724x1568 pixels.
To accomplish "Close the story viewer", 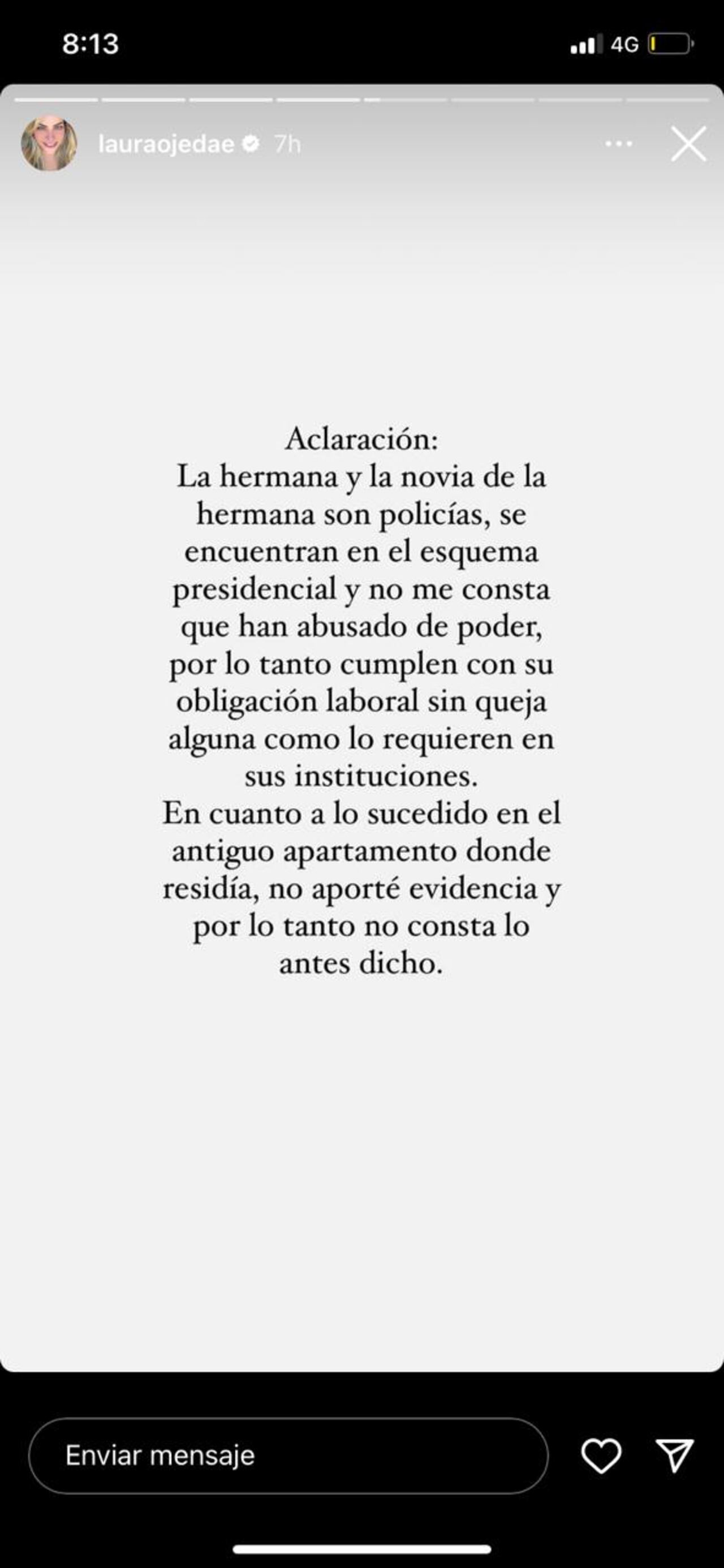I will pos(688,144).
